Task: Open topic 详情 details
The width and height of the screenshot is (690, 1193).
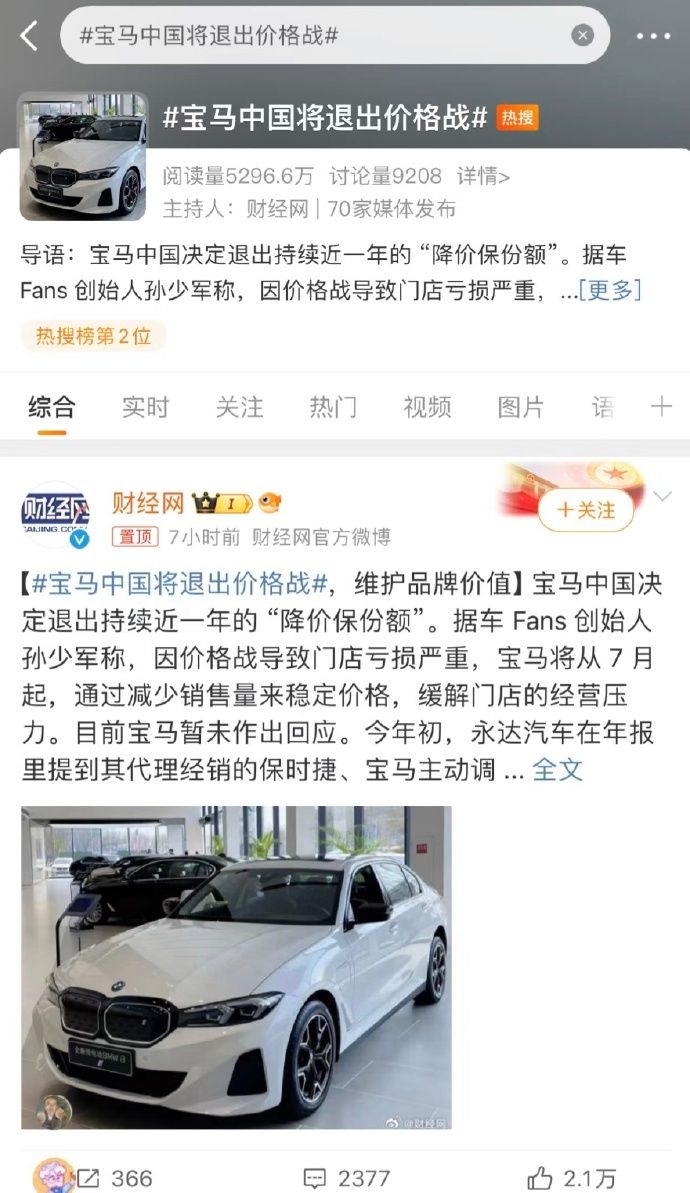Action: 484,176
